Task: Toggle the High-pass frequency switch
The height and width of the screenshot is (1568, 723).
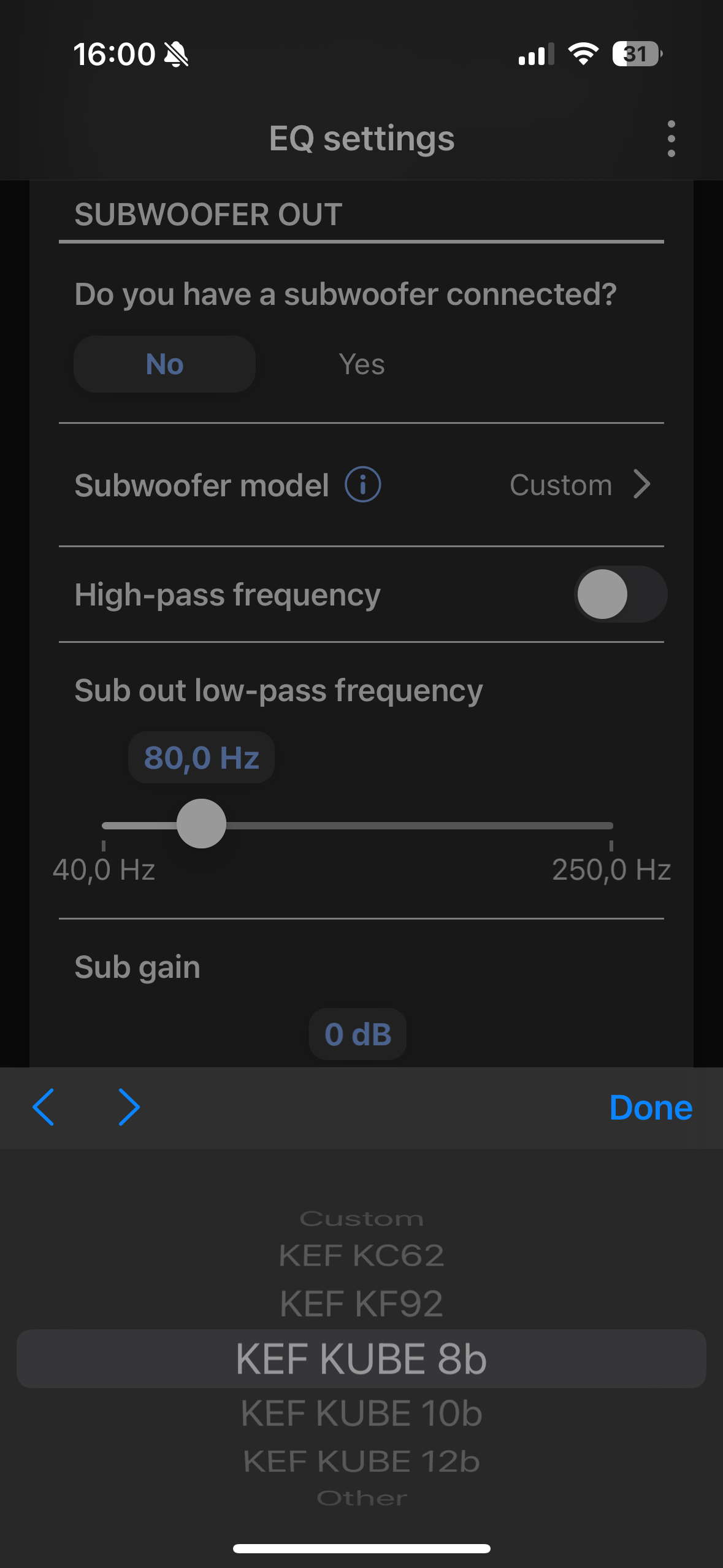Action: tap(621, 594)
